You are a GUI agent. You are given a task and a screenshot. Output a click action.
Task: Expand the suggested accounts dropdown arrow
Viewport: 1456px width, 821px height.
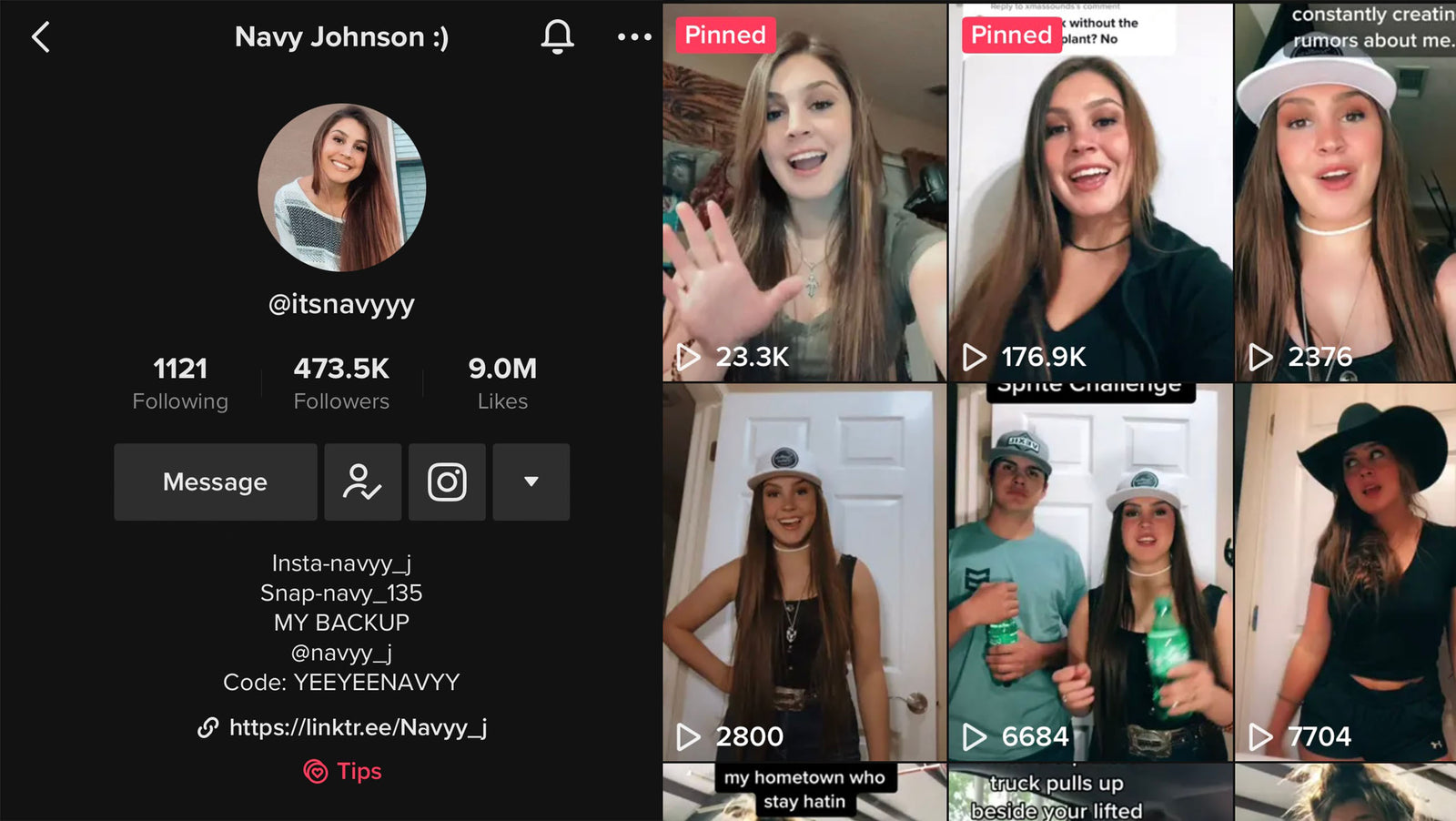[531, 481]
